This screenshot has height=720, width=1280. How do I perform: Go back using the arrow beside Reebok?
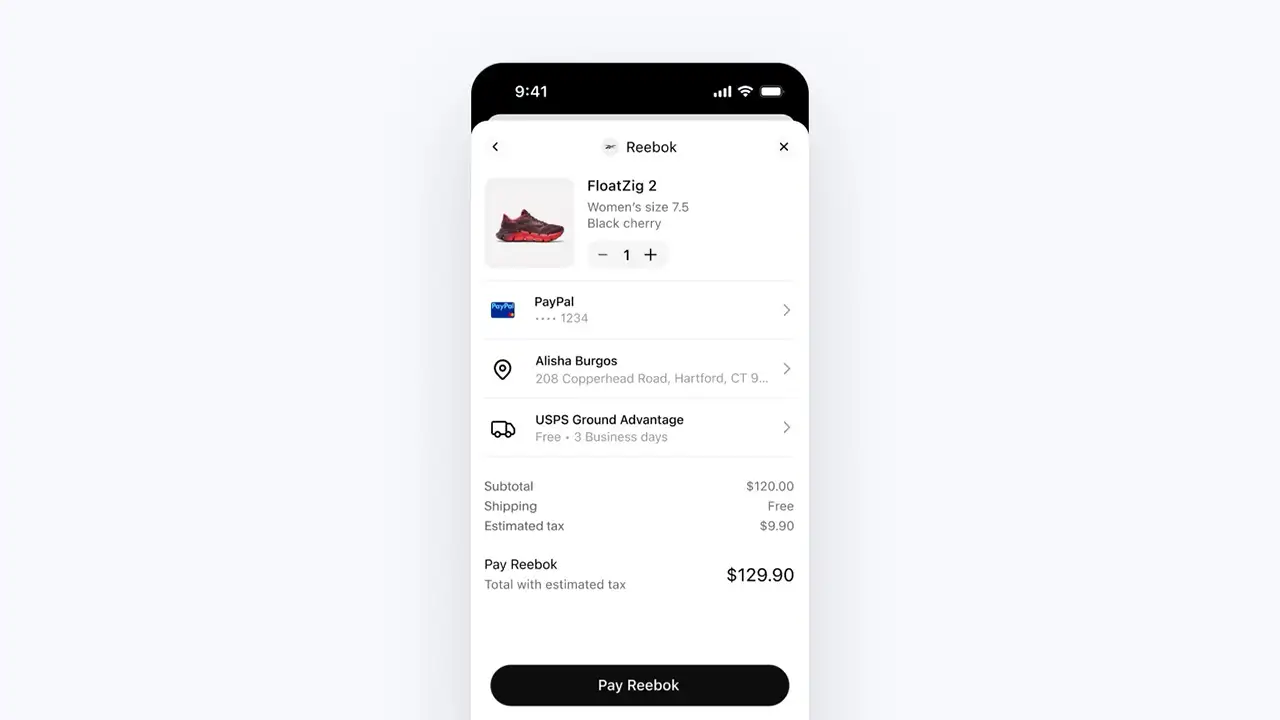[x=495, y=147]
